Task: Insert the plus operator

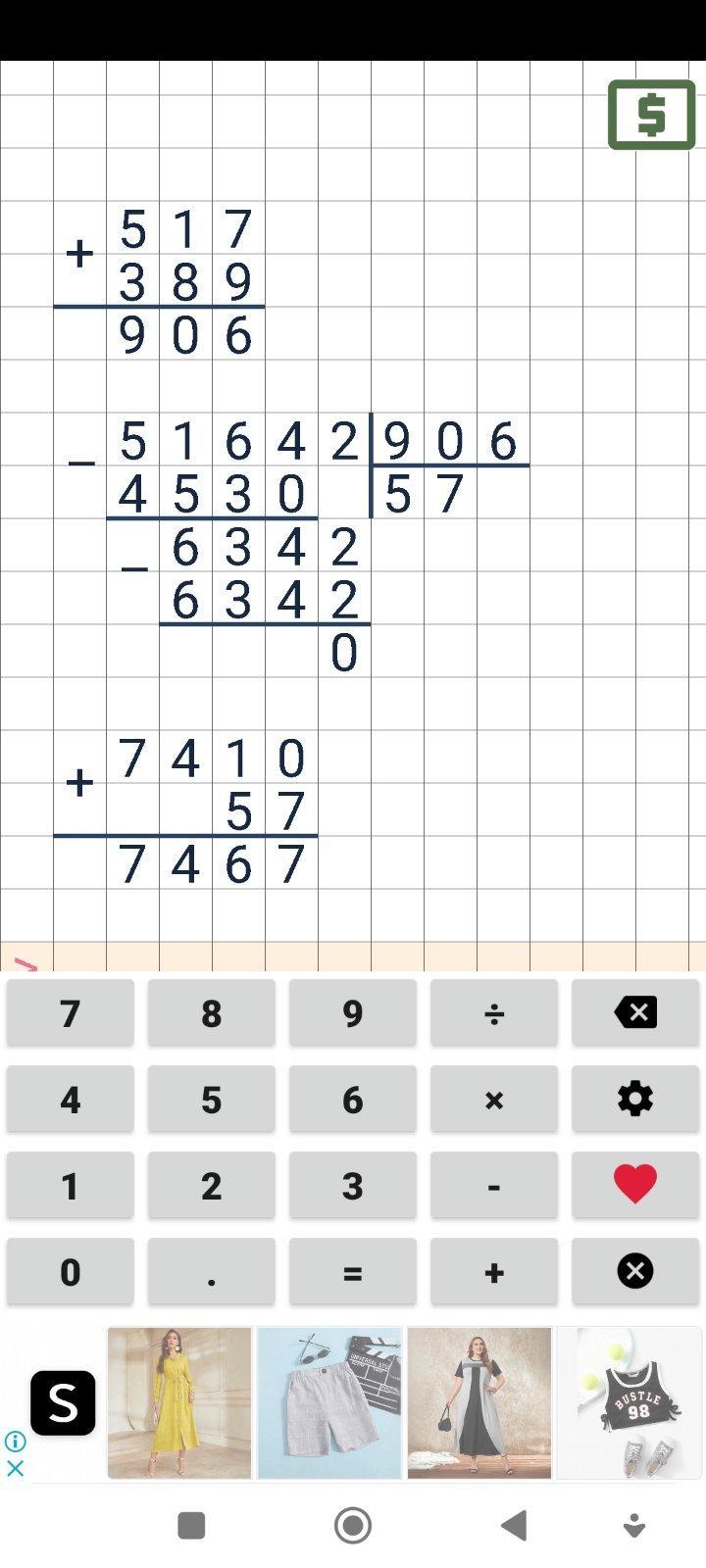Action: [x=494, y=1272]
